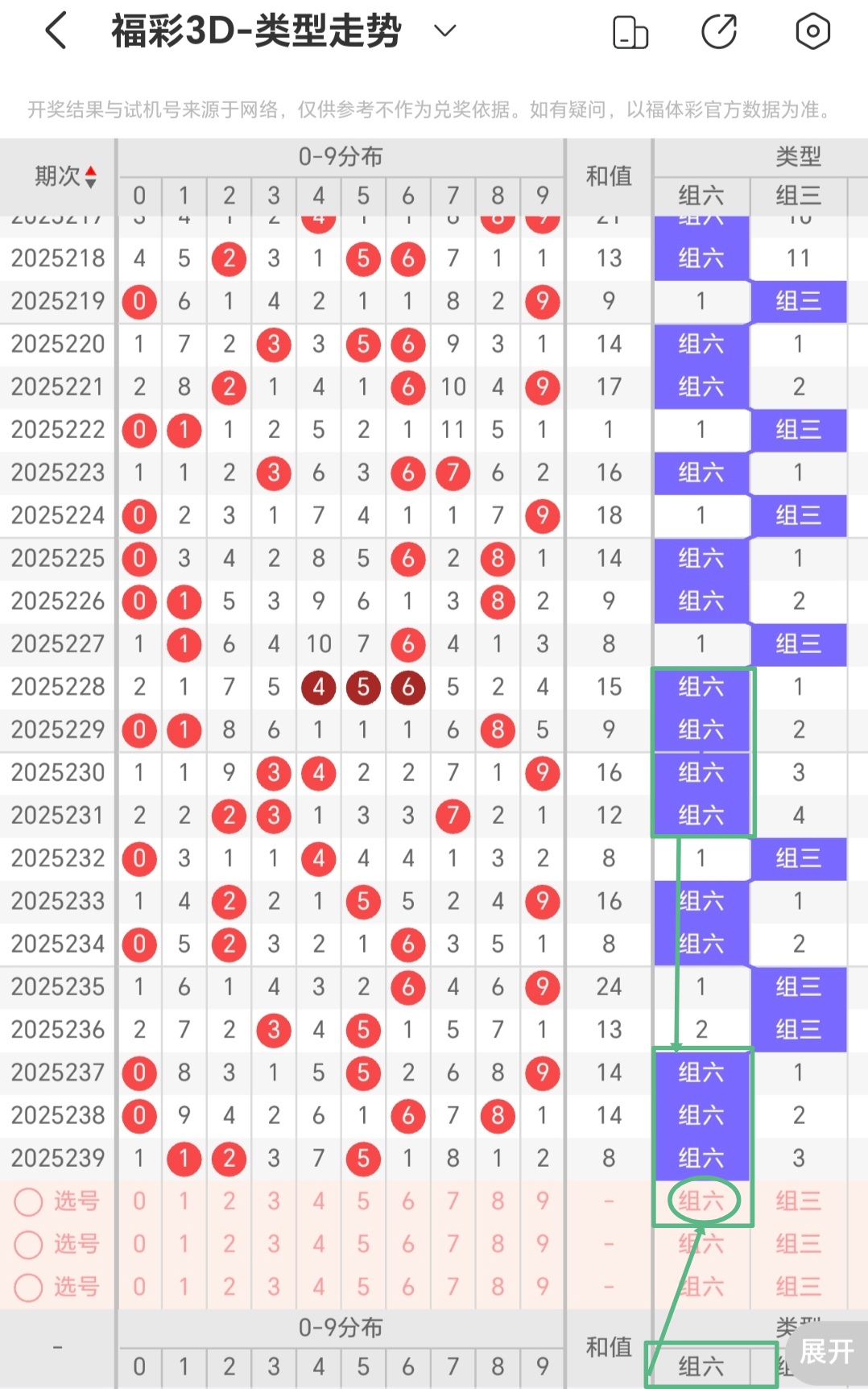The height and width of the screenshot is (1389, 868).
Task: Pick number 5 in the top 选号 row
Action: (363, 1201)
